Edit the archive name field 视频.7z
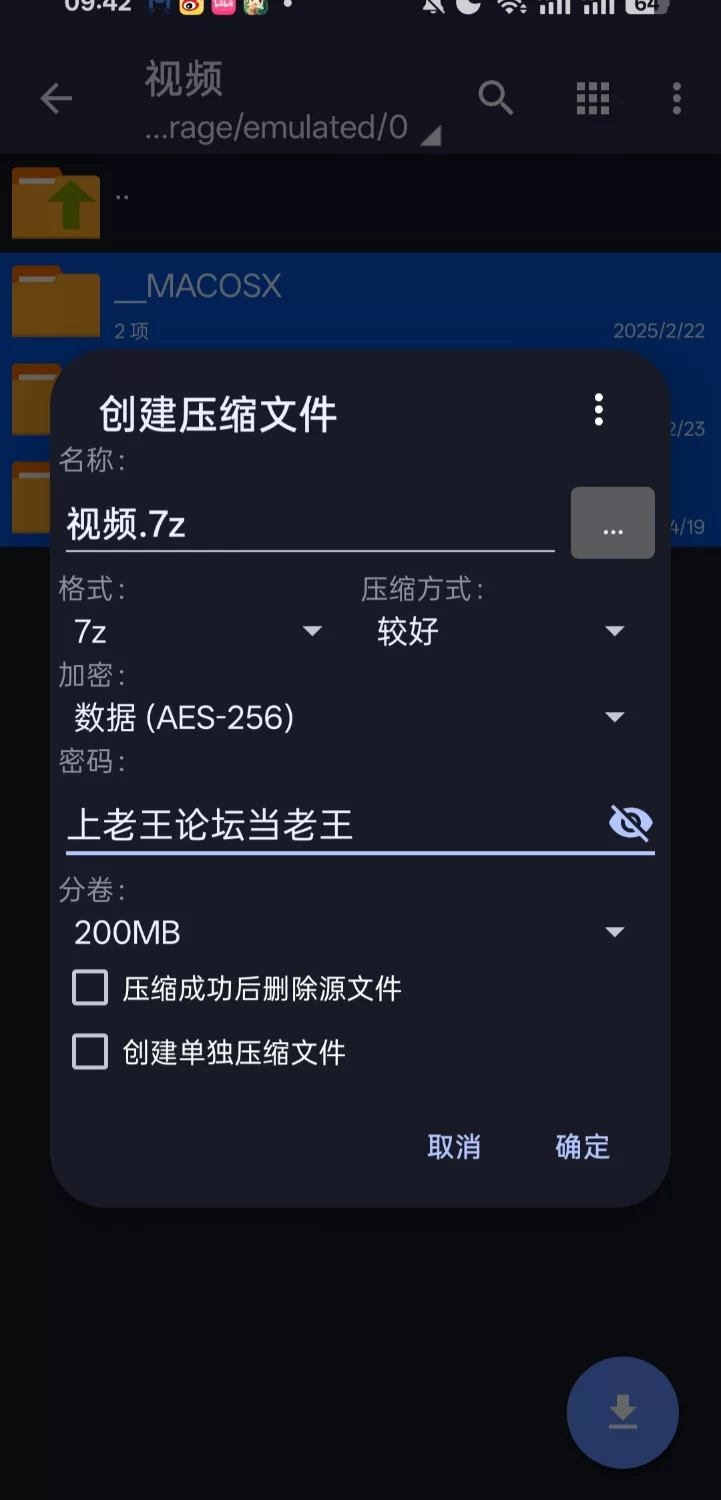The width and height of the screenshot is (721, 1500). (x=310, y=524)
